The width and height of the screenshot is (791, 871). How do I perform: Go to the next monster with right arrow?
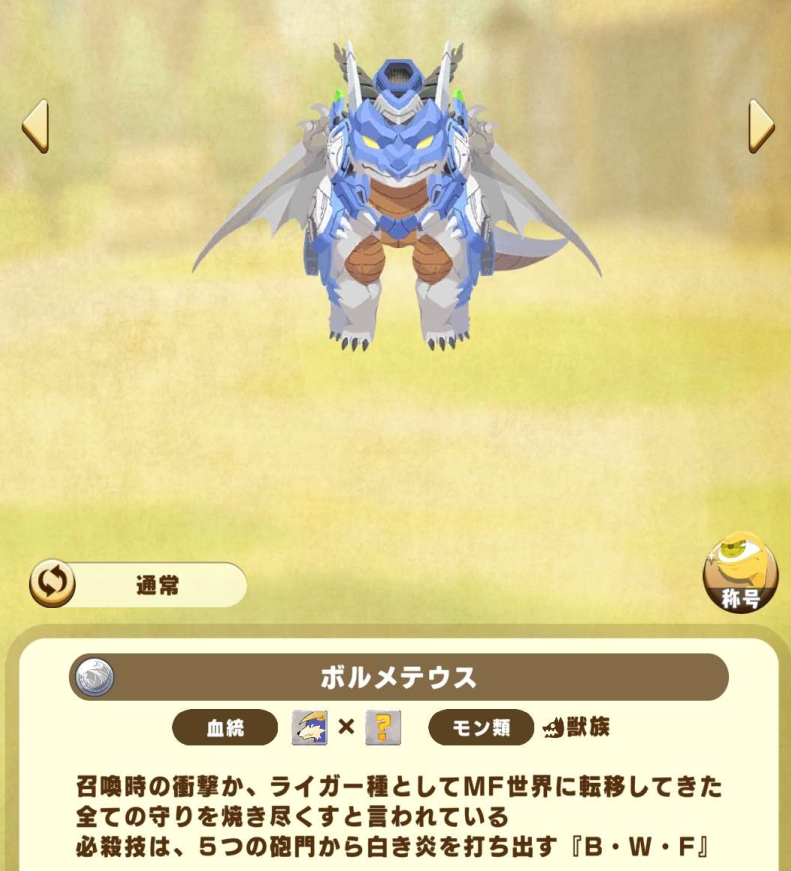760,126
